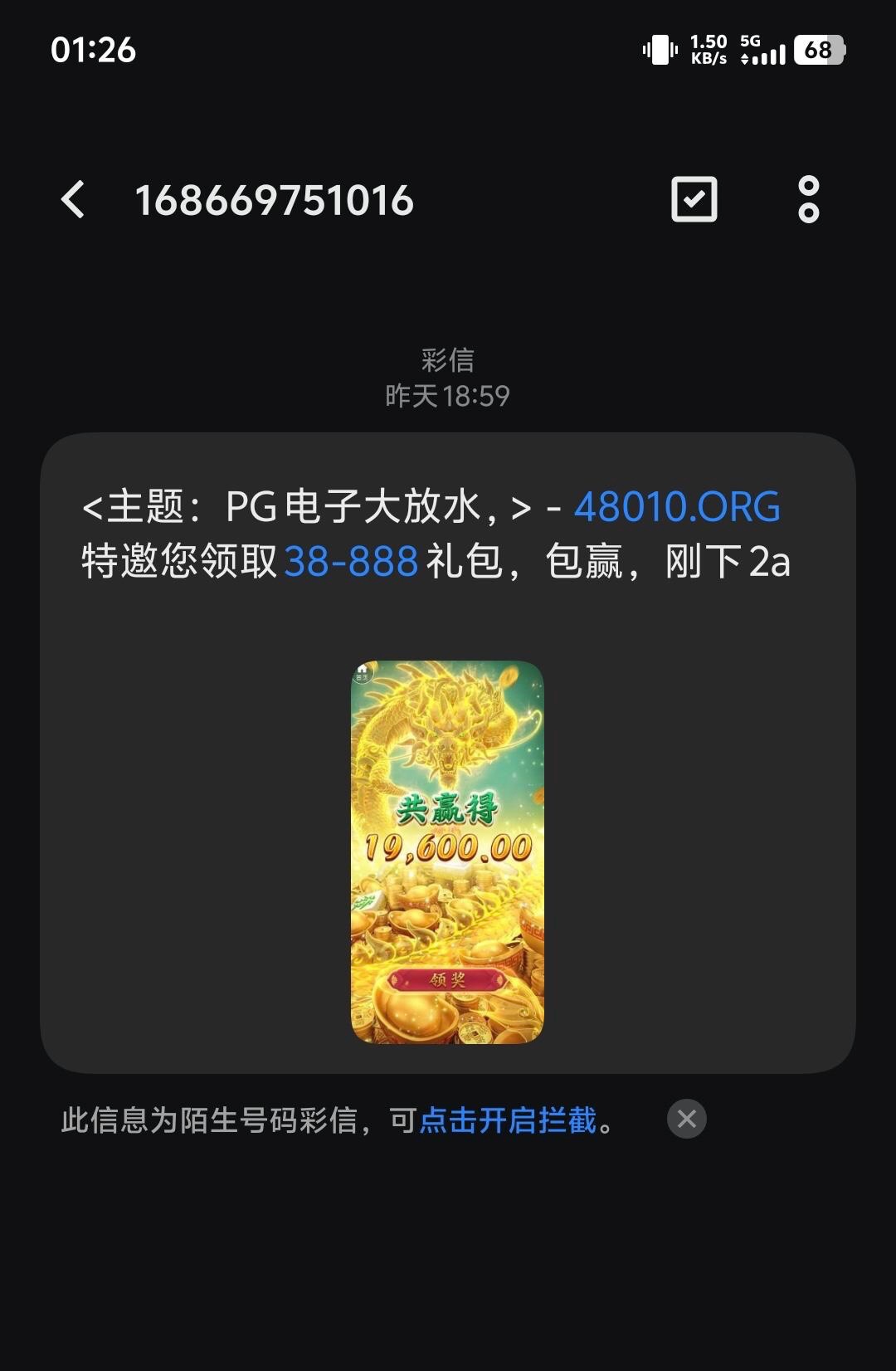Open the golden dragon MMS image
Image resolution: width=896 pixels, height=1371 pixels.
click(x=447, y=851)
